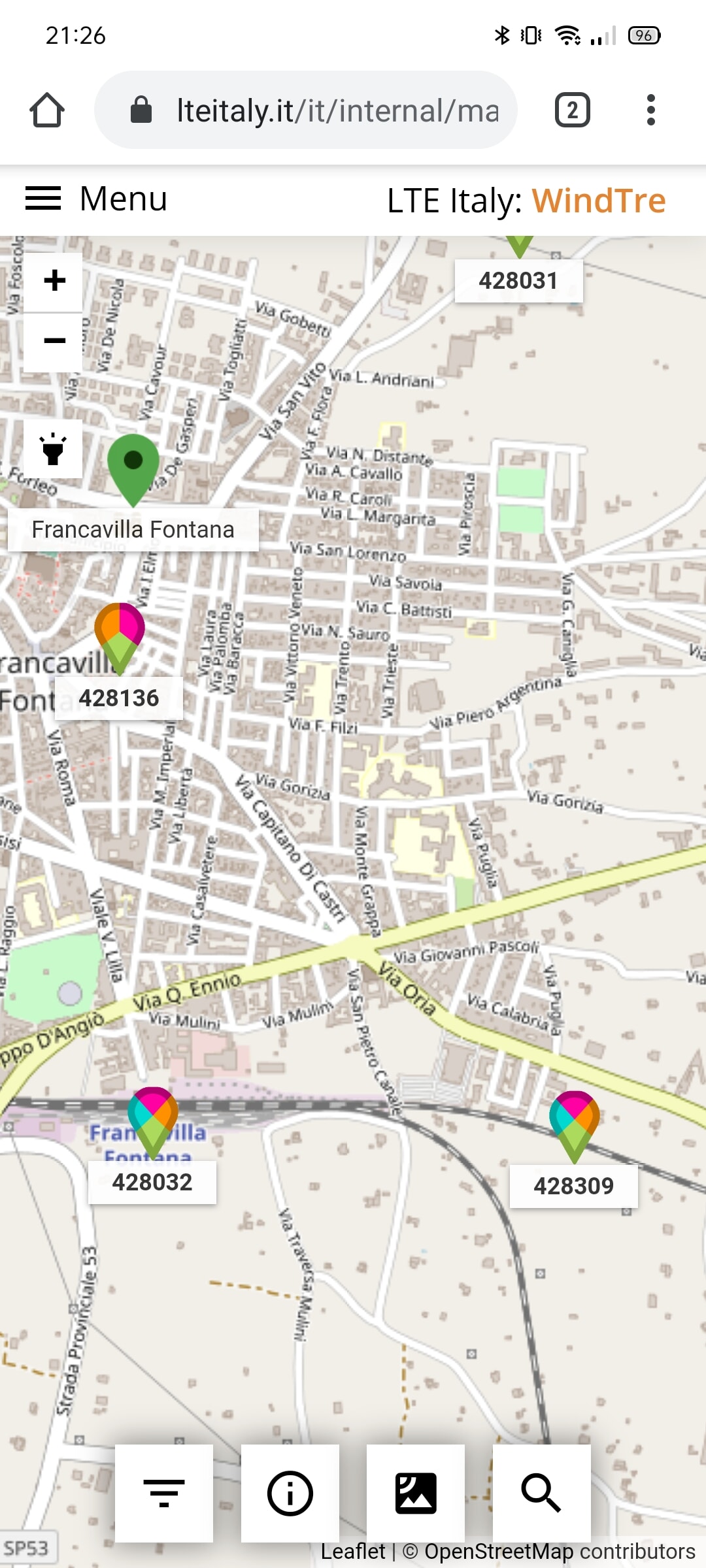The width and height of the screenshot is (706, 1568).
Task: Select cell tower marker 428031
Action: click(519, 246)
